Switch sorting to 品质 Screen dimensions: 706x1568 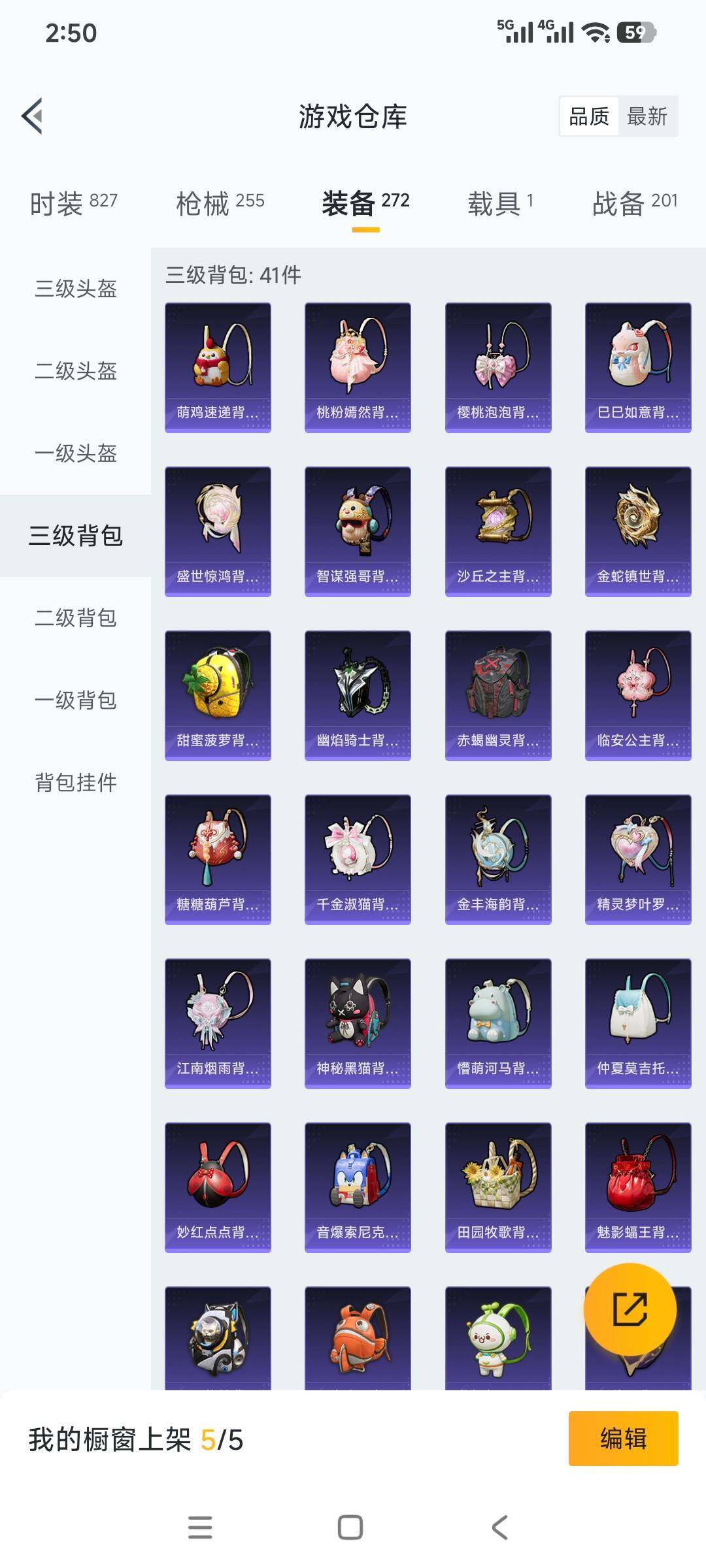(588, 117)
